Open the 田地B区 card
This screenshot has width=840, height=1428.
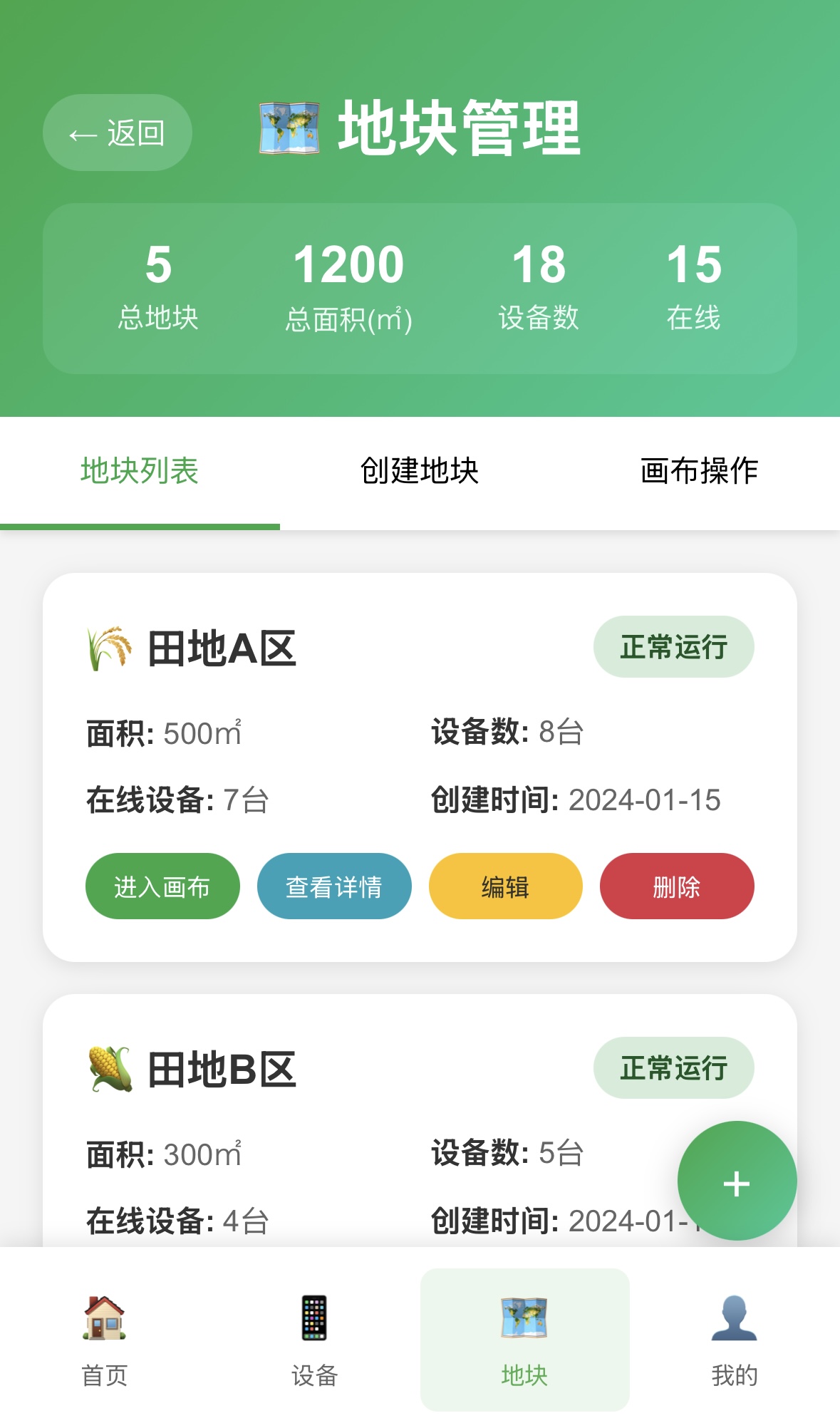tap(420, 1120)
